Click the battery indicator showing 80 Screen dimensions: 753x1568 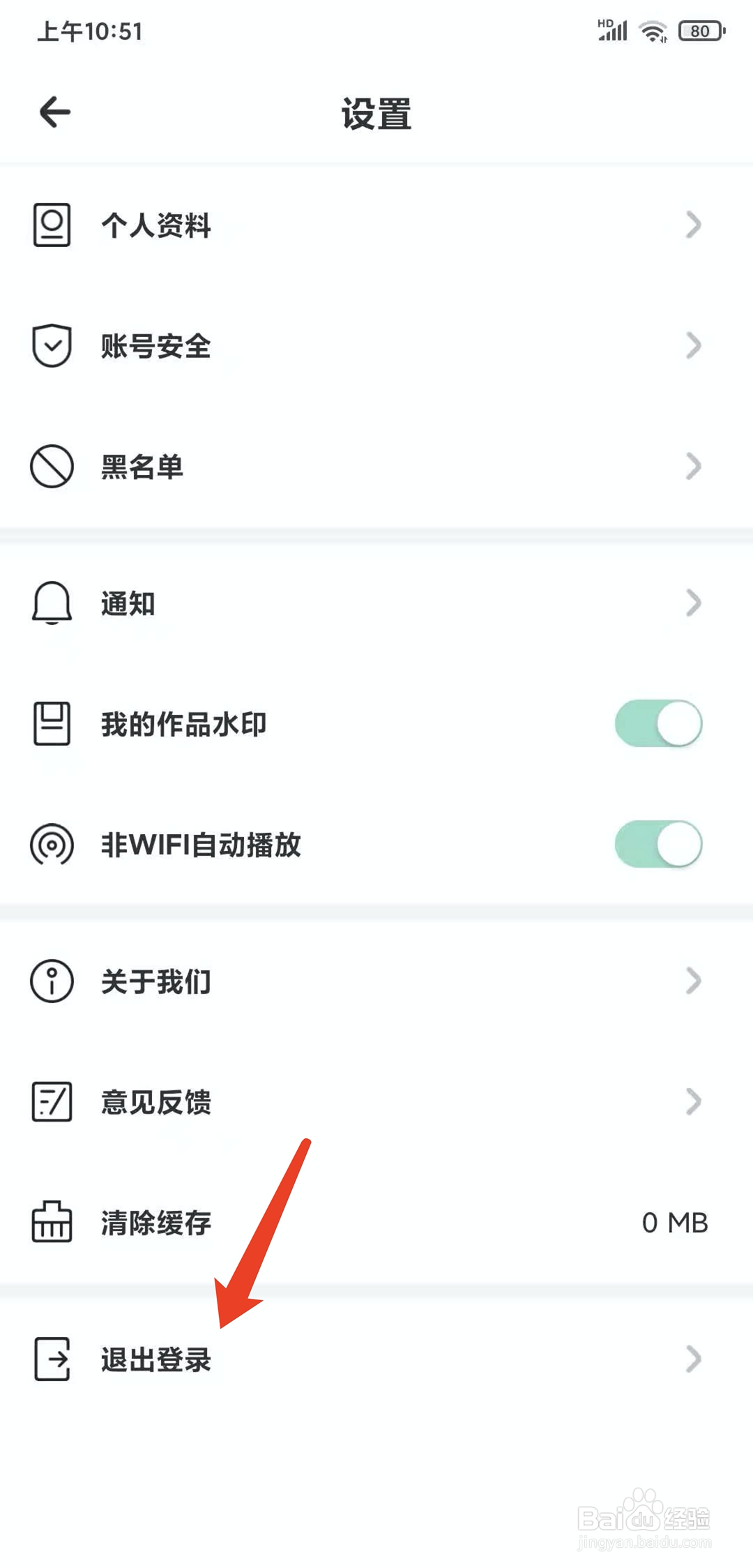pyautogui.click(x=699, y=31)
